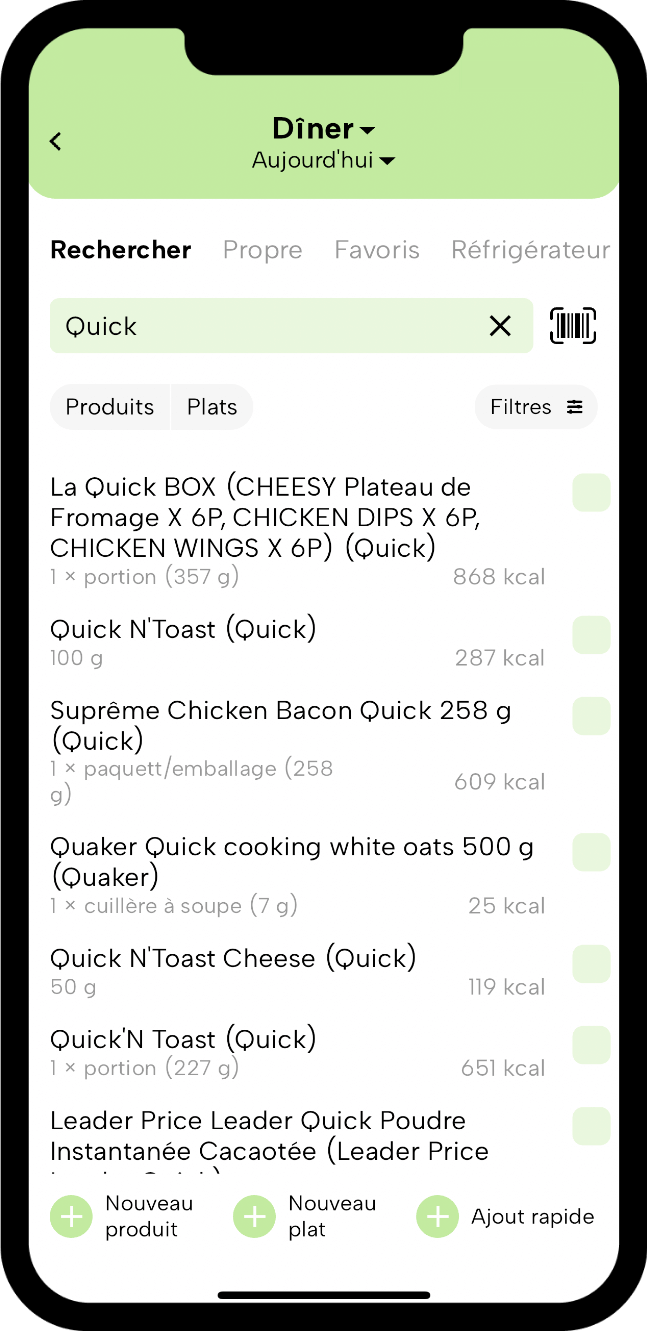Open the Dîner meal dropdown

point(323,129)
